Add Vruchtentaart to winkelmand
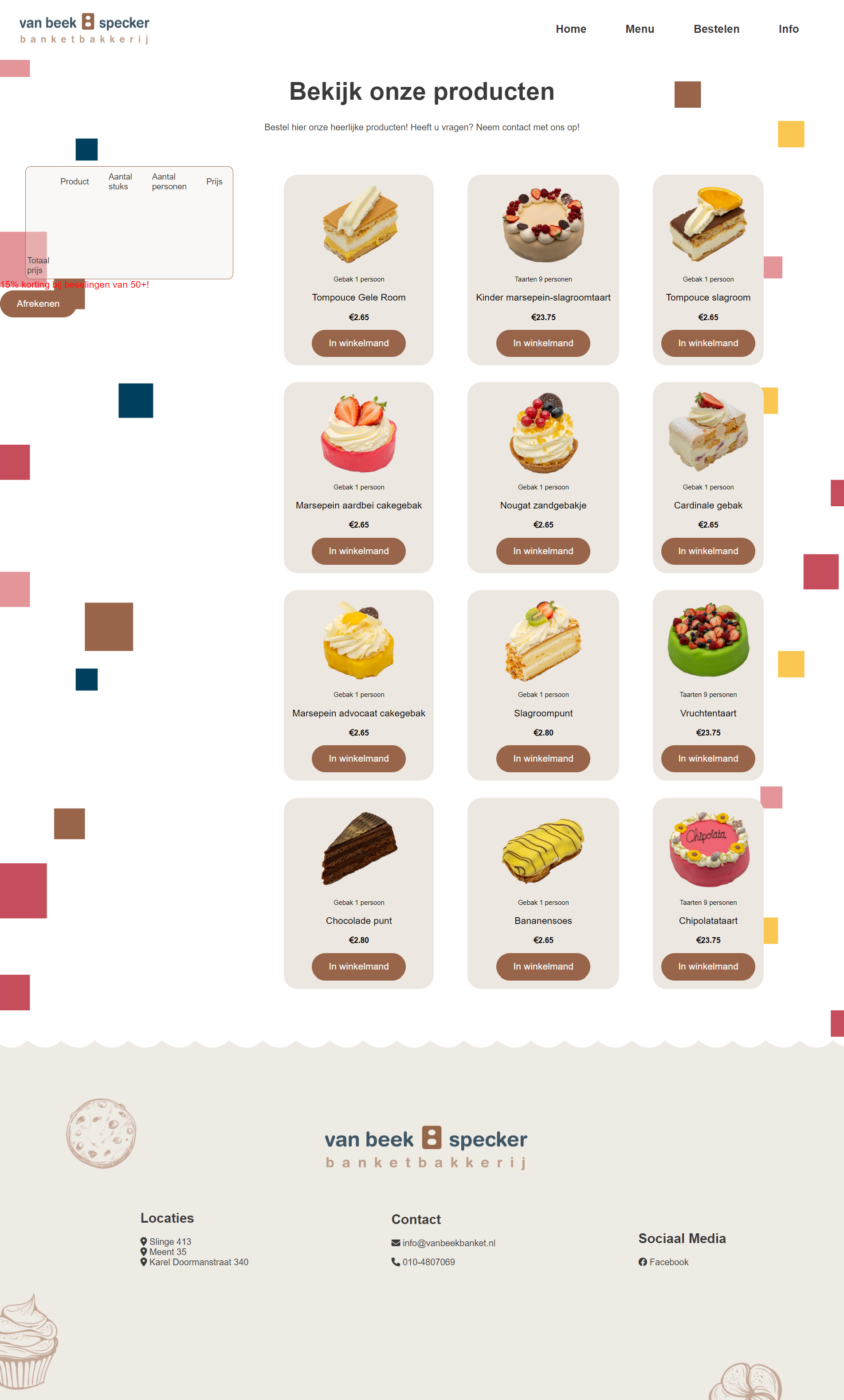The image size is (844, 1400). (707, 759)
